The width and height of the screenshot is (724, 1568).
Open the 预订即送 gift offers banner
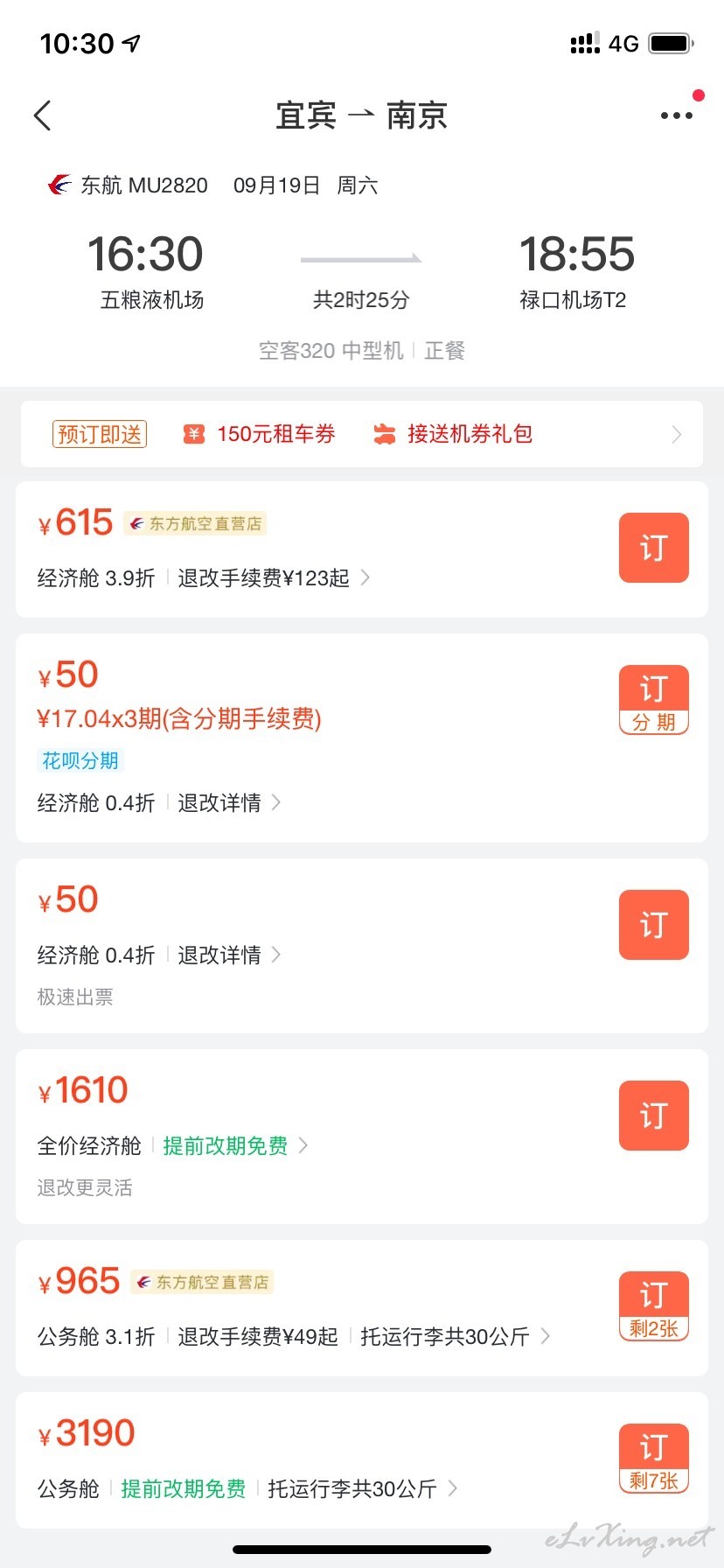click(x=362, y=434)
